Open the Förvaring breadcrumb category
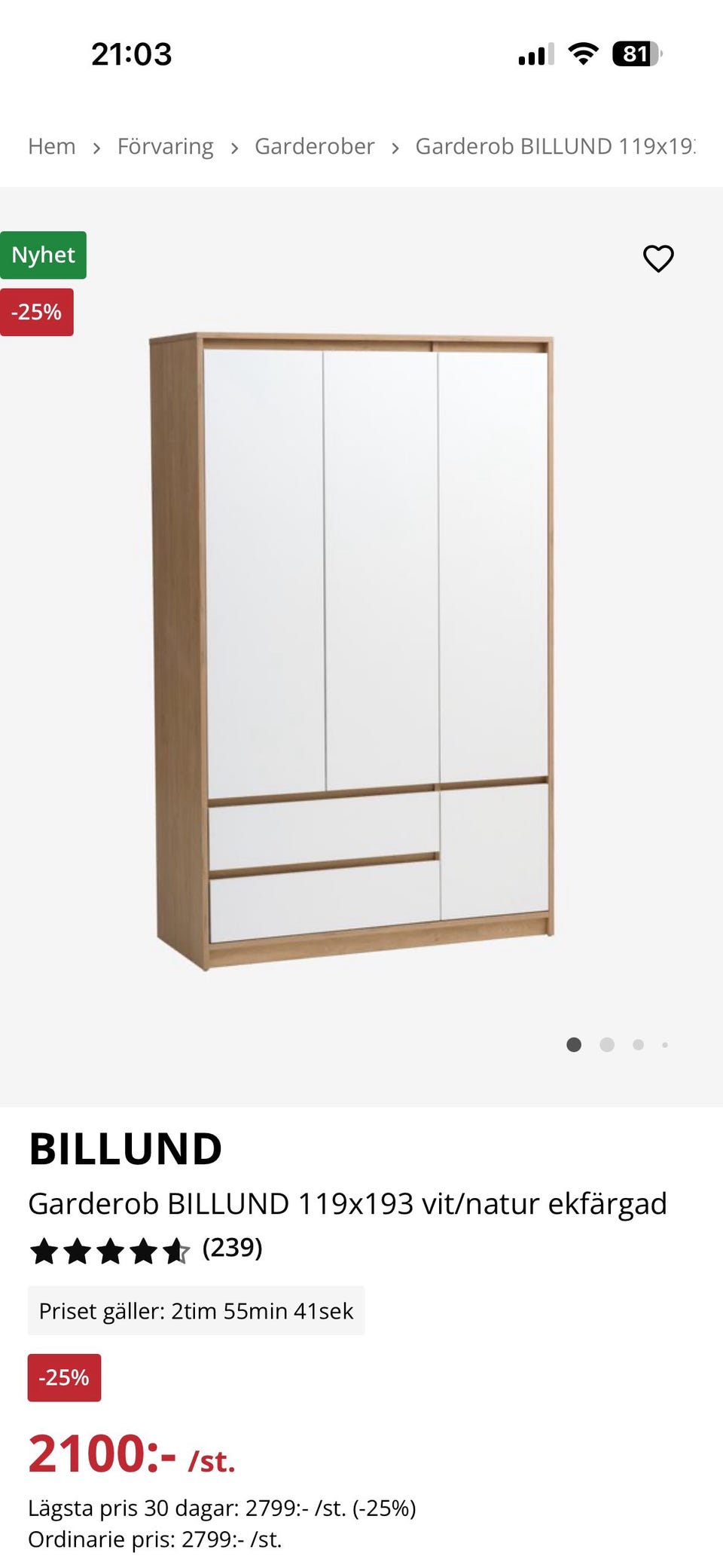This screenshot has width=723, height=1568. [165, 145]
